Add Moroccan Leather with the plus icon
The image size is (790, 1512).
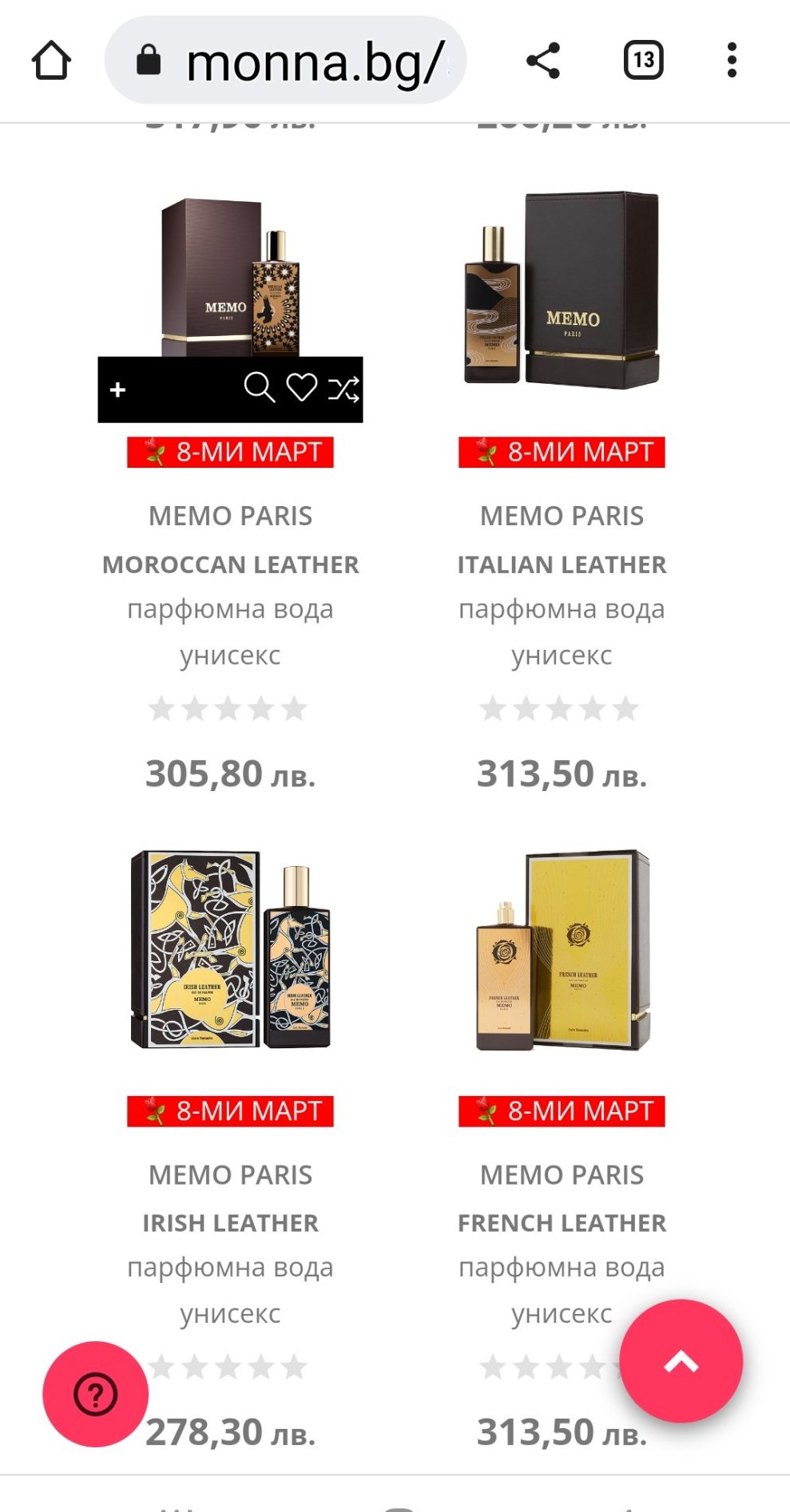coord(118,390)
